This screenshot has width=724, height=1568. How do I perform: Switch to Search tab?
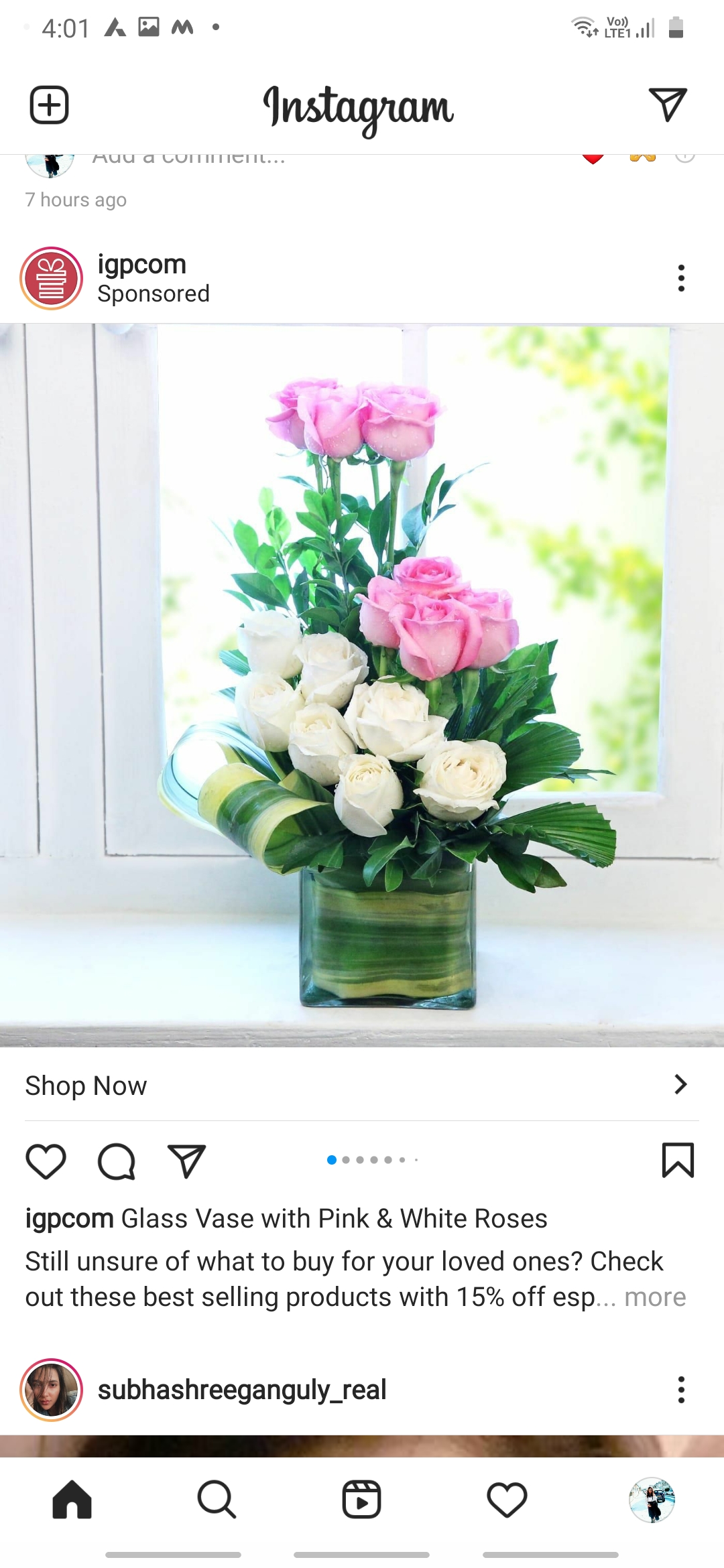coord(217,1500)
